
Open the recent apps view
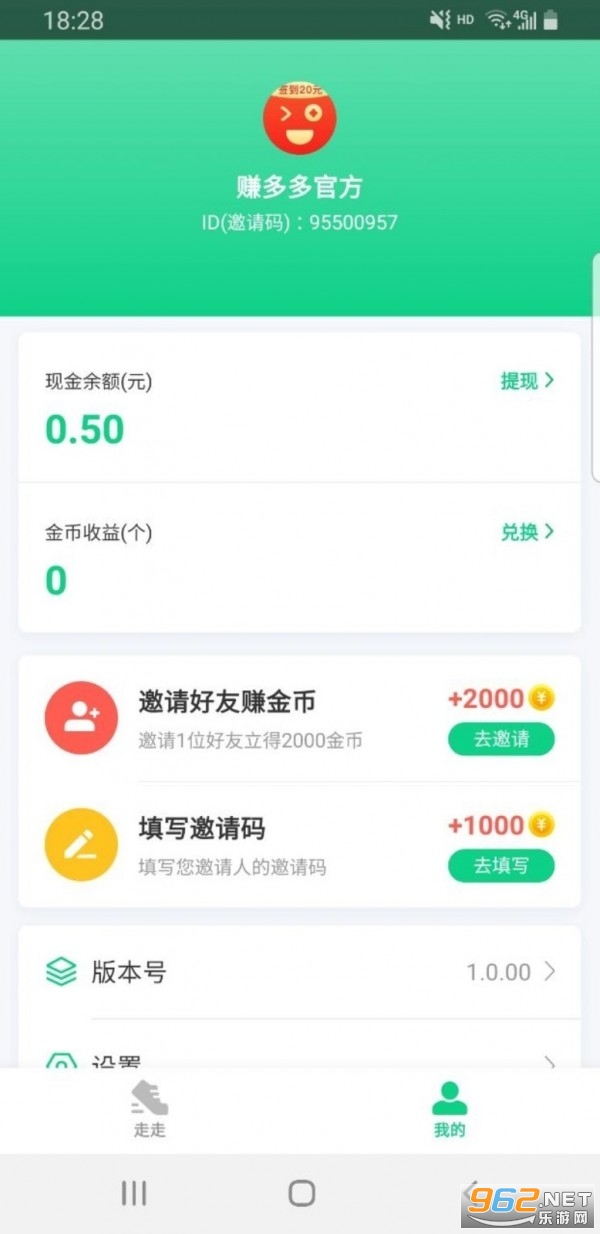134,1192
